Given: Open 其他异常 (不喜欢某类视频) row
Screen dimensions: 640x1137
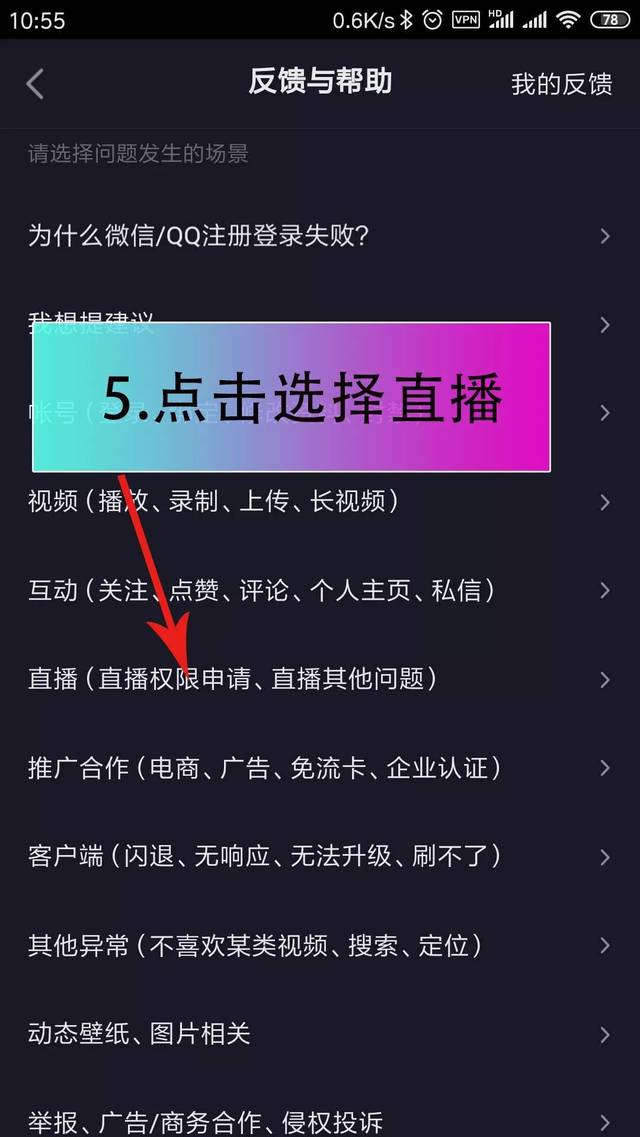Looking at the screenshot, I should [320, 946].
